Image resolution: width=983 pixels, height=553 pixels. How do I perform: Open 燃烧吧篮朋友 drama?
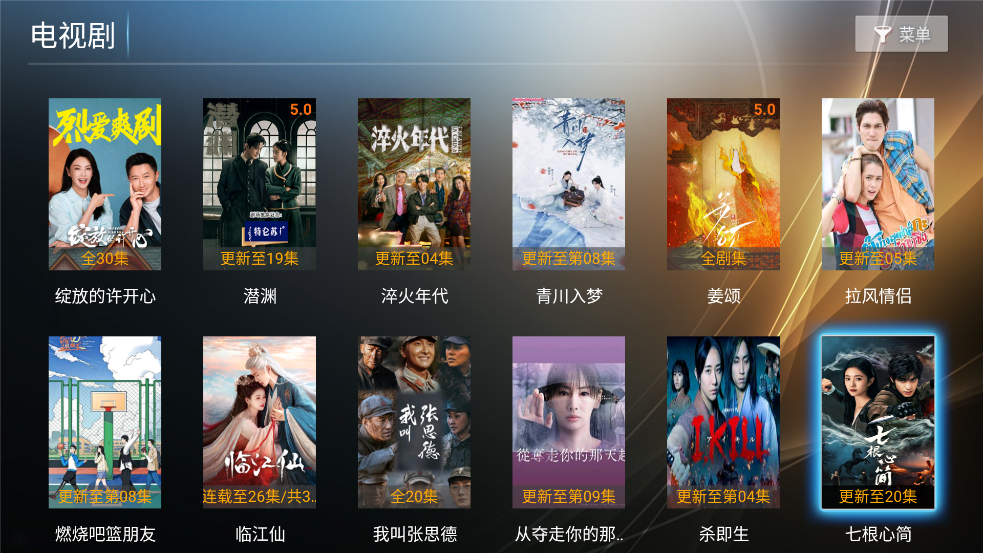(105, 422)
